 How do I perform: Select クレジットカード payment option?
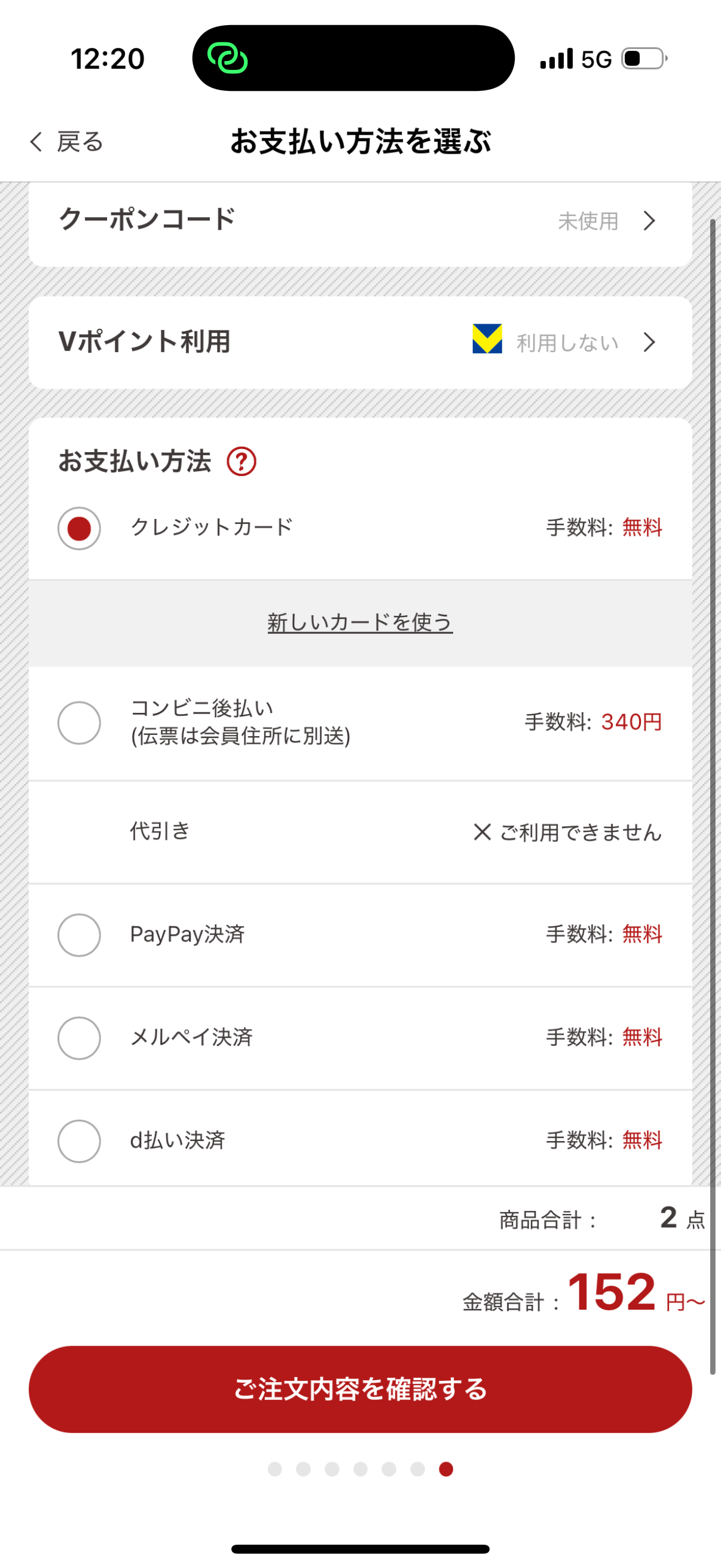360,527
